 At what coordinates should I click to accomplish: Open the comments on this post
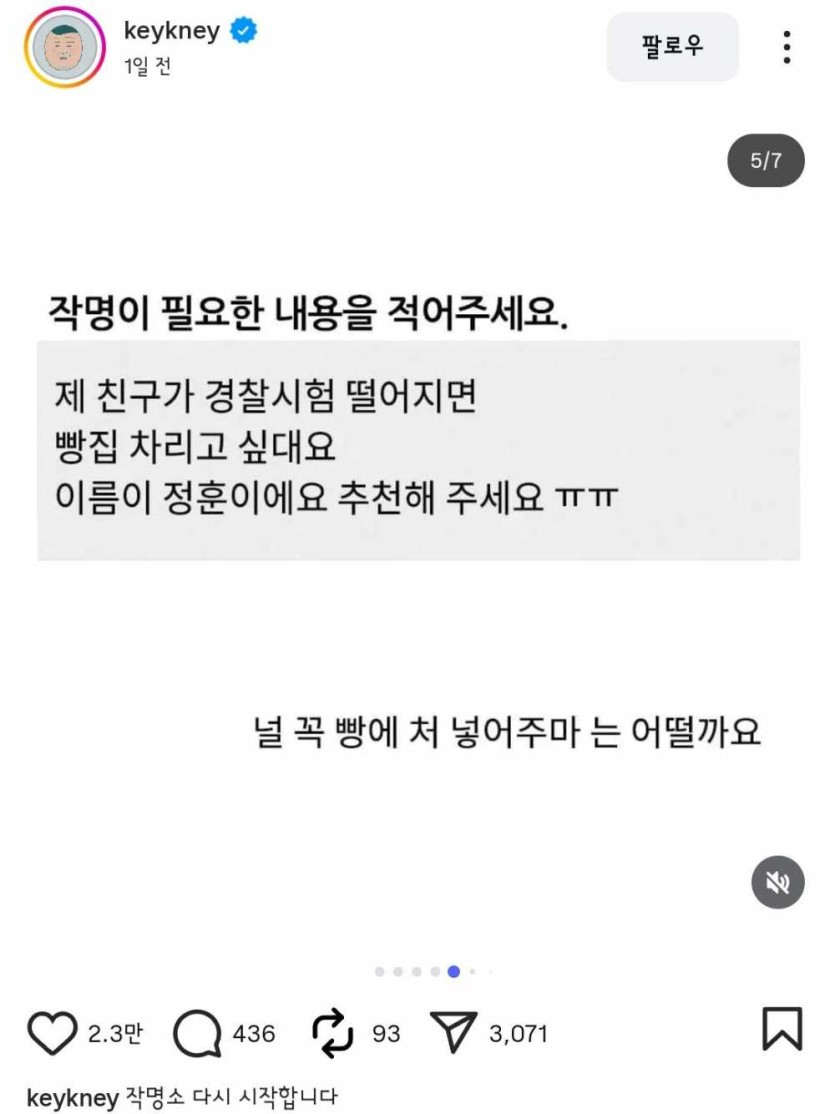197,1033
